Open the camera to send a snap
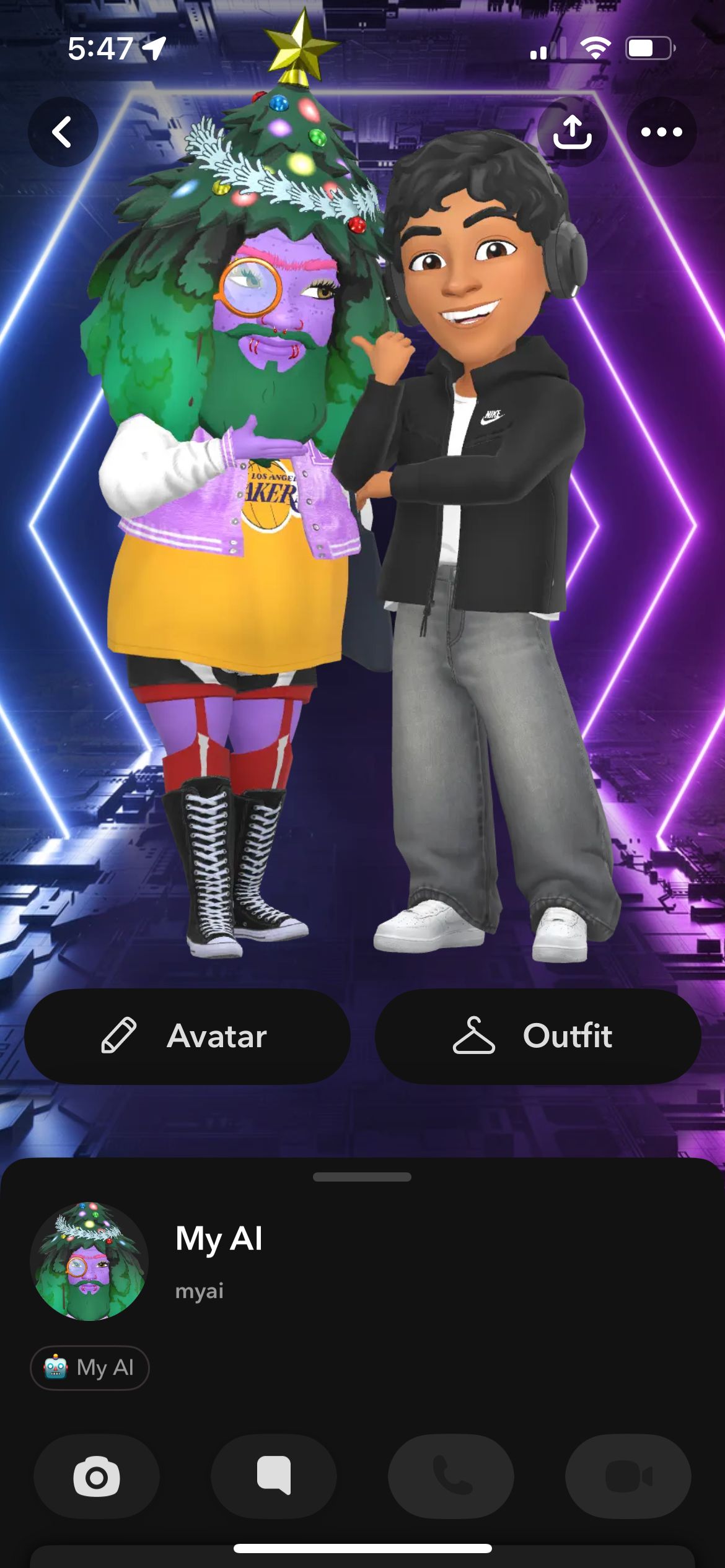This screenshot has width=725, height=1568. [x=97, y=1476]
